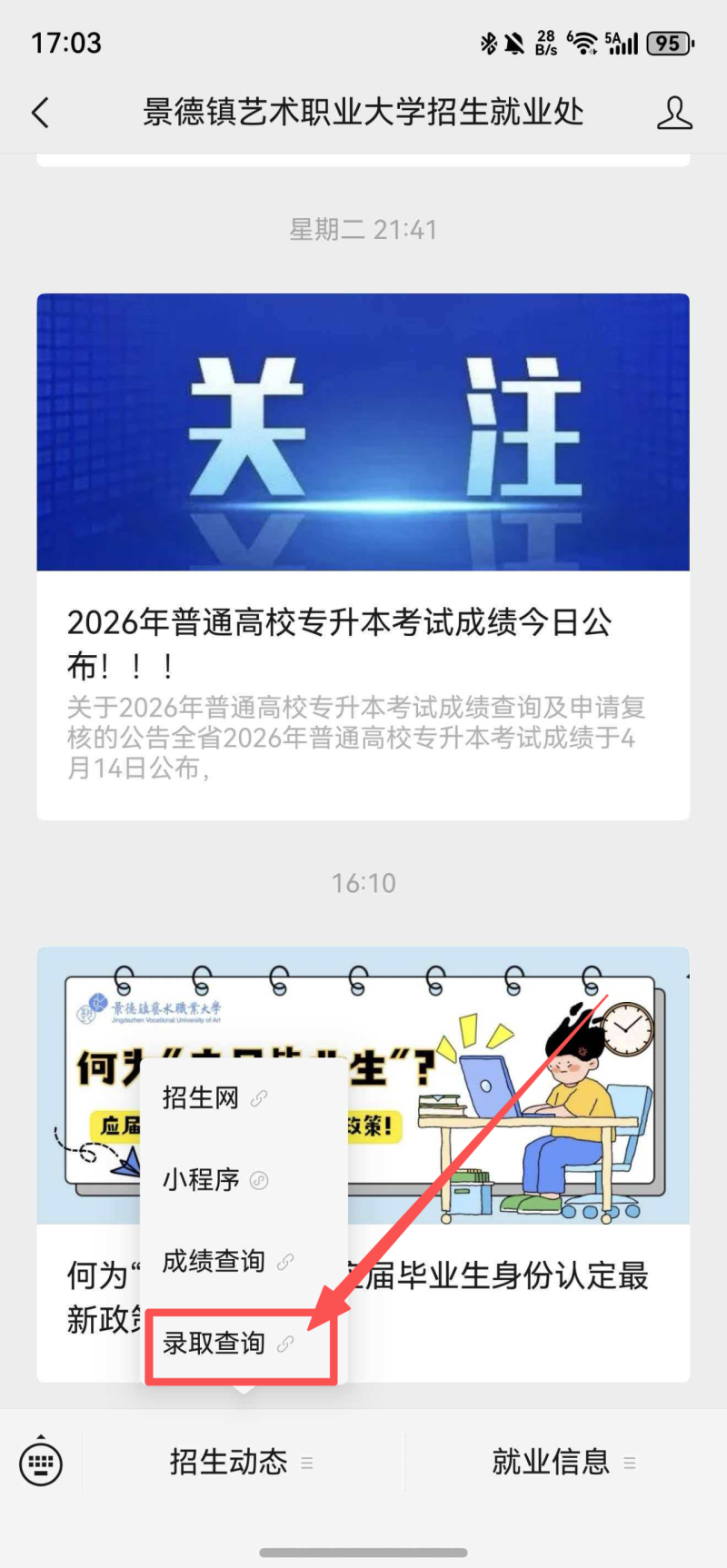Open the 2026 专升本 exam results article
This screenshot has width=727, height=1568.
point(363,643)
